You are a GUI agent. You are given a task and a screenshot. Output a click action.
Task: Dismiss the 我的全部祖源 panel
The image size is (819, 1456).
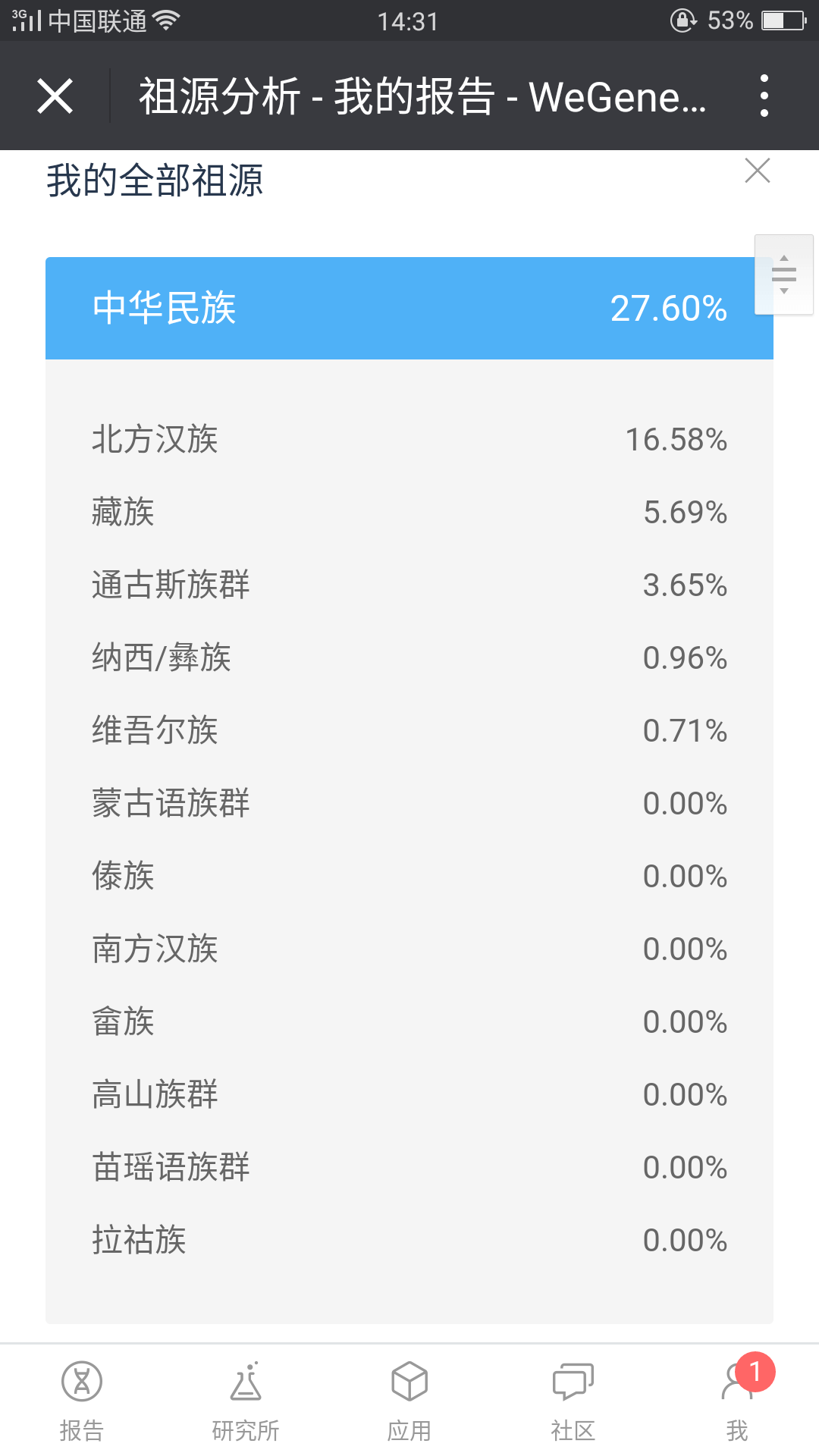click(758, 171)
